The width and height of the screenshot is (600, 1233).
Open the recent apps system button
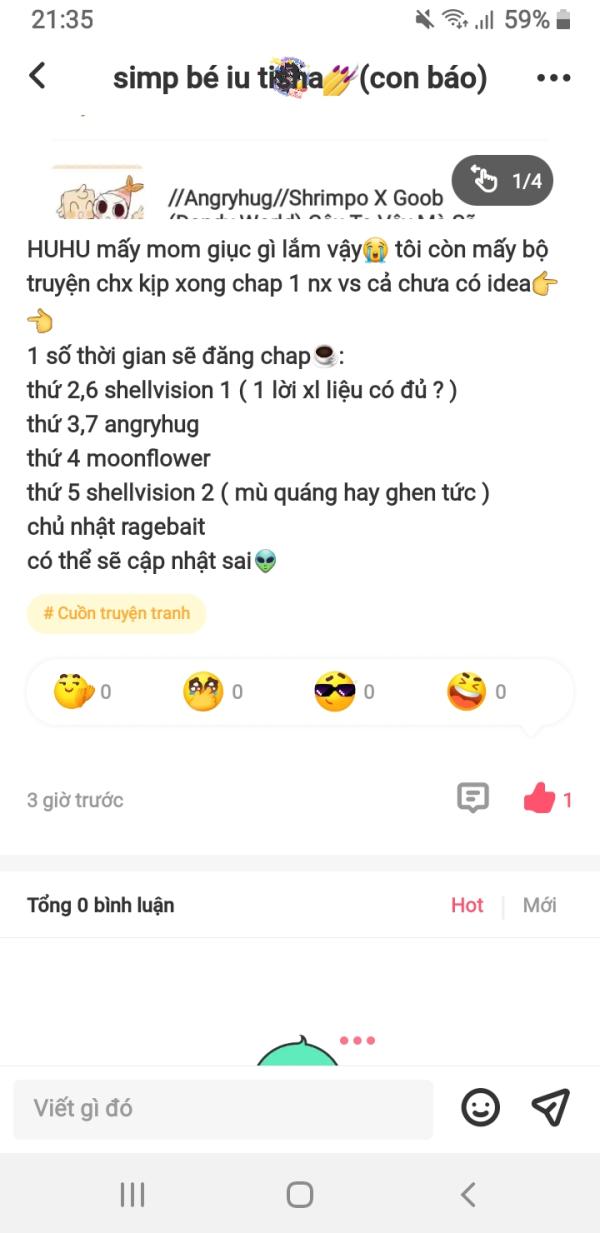pos(132,1194)
